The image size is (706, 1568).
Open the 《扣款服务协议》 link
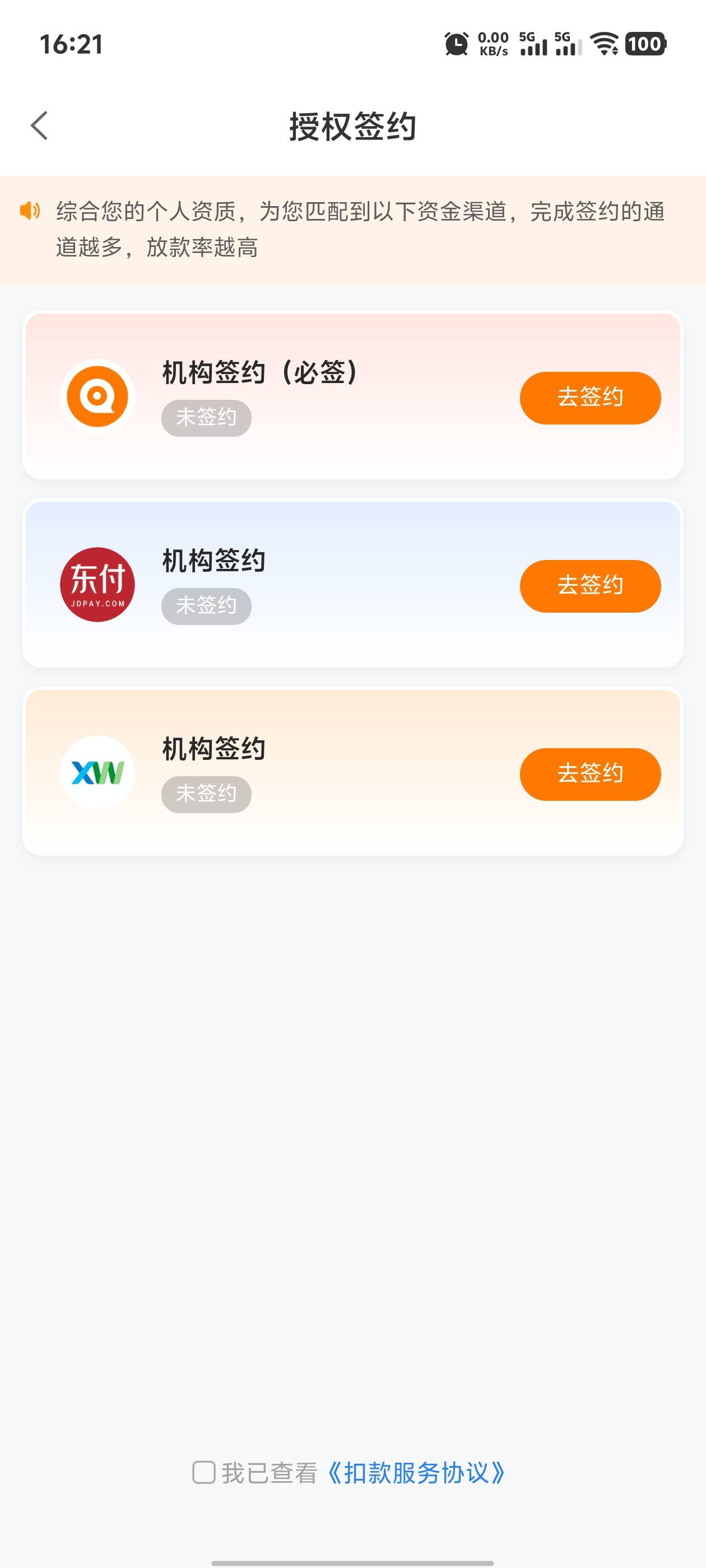click(416, 1472)
